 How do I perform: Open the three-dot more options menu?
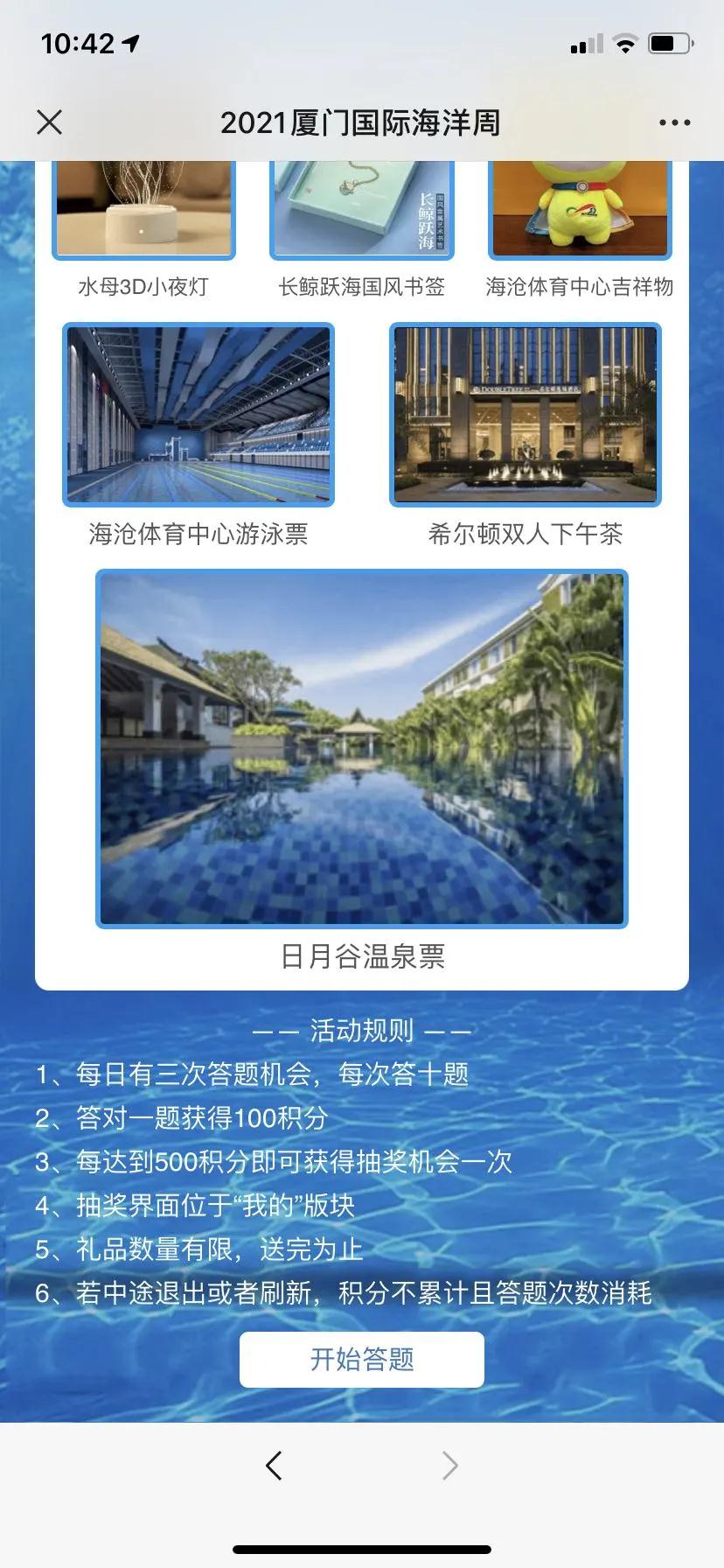pyautogui.click(x=674, y=123)
